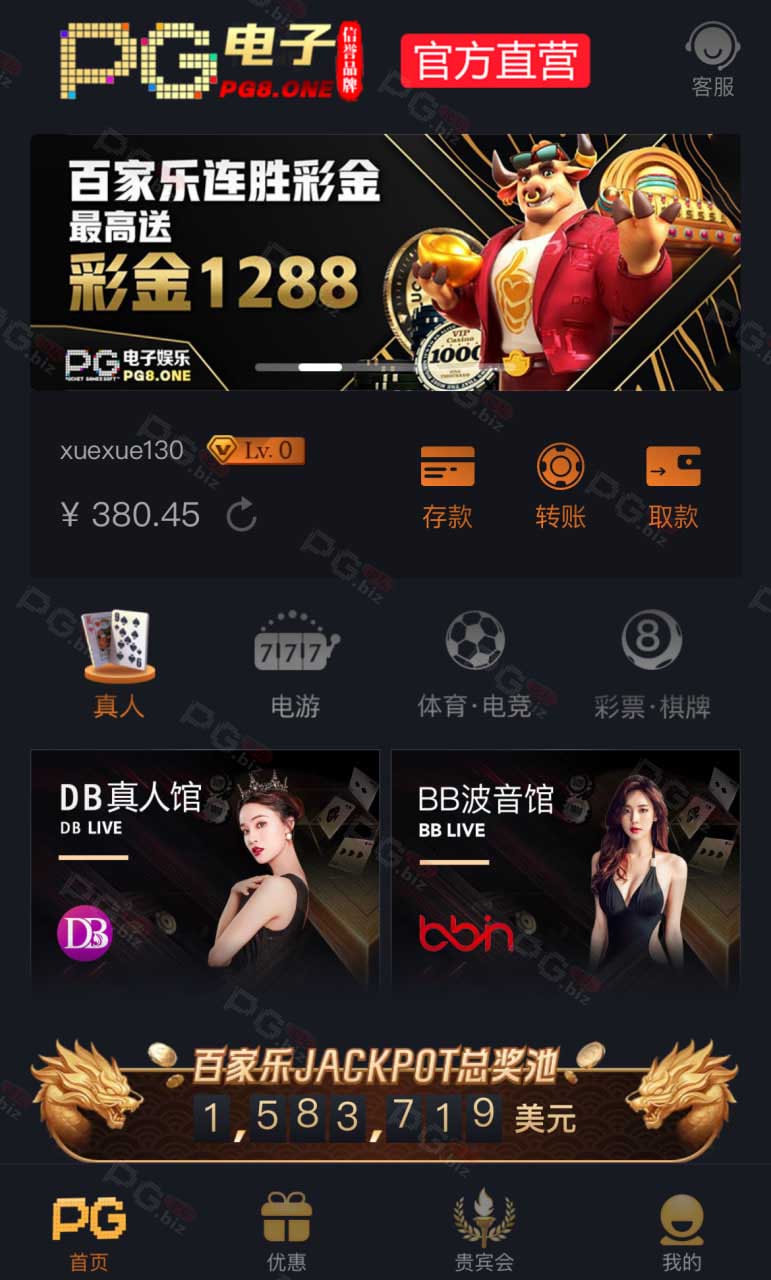The height and width of the screenshot is (1280, 771).
Task: Switch to the 电游 category
Action: tap(296, 665)
